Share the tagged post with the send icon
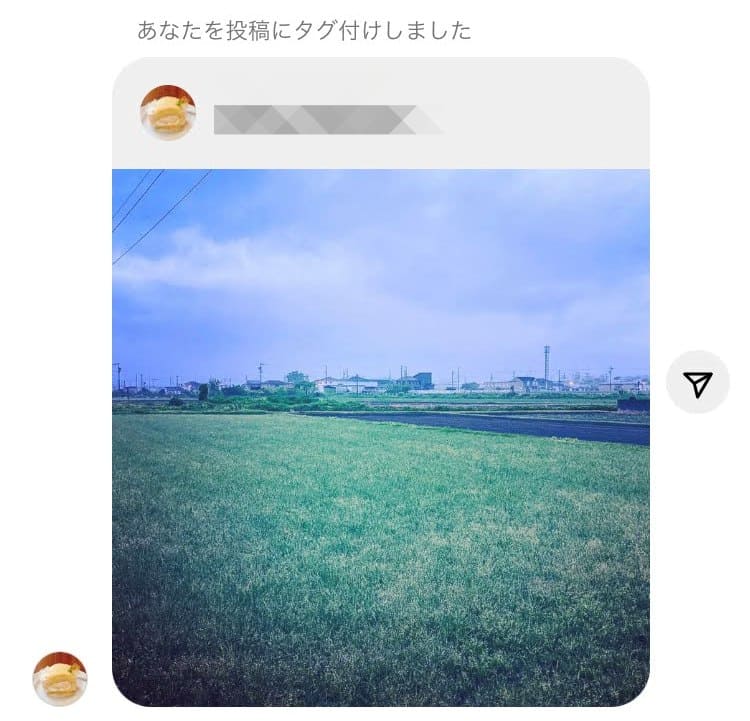 point(698,383)
